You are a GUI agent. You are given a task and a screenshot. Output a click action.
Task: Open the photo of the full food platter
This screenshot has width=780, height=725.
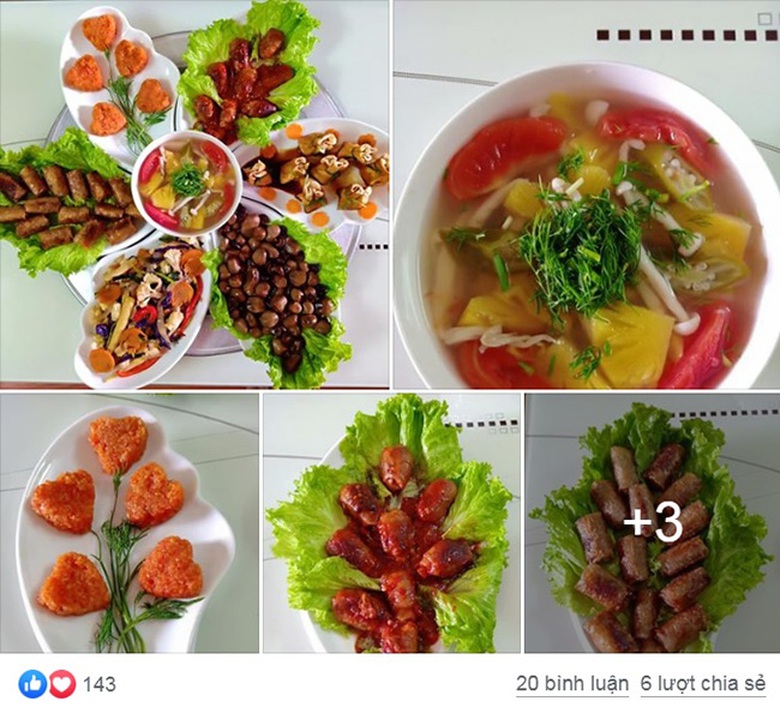click(194, 193)
